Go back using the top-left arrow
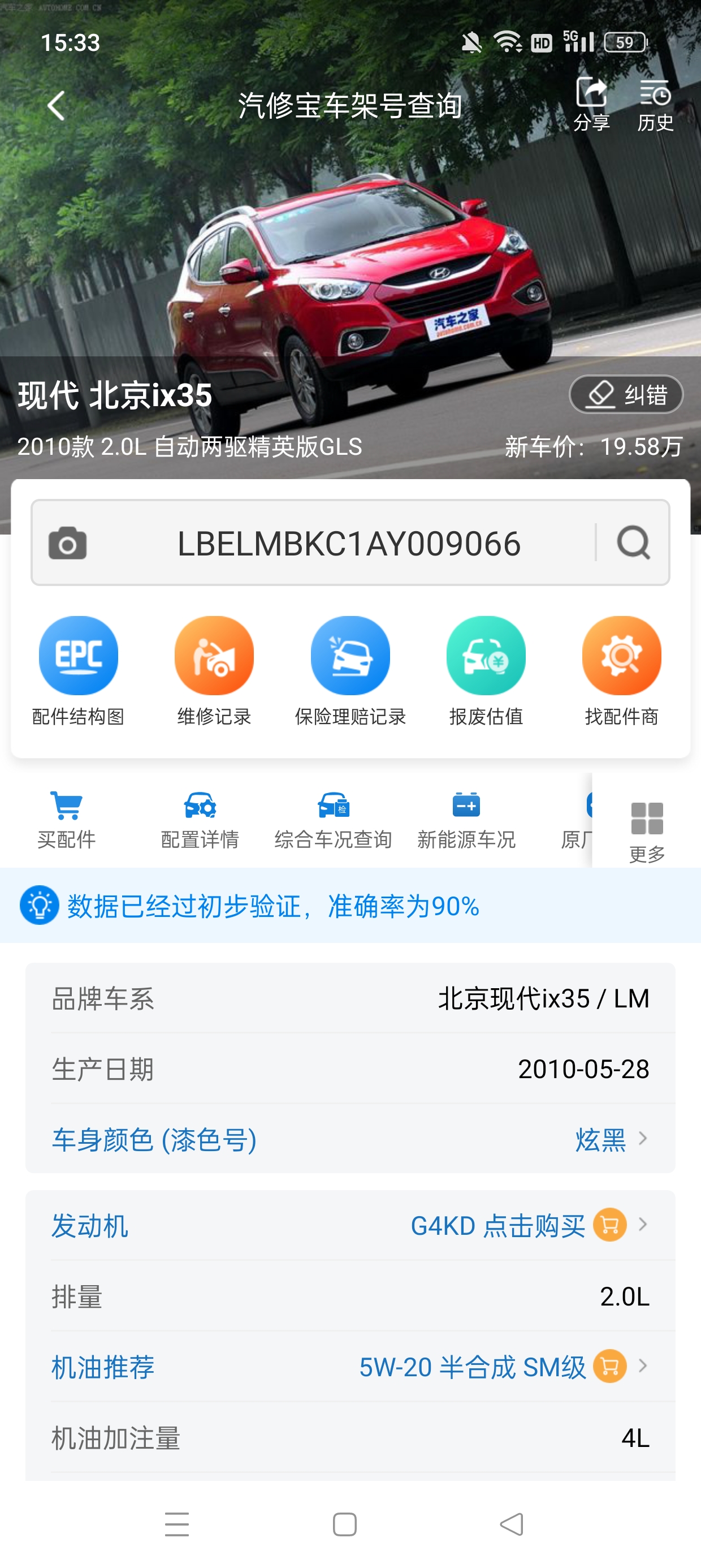701x1568 pixels. tap(56, 105)
